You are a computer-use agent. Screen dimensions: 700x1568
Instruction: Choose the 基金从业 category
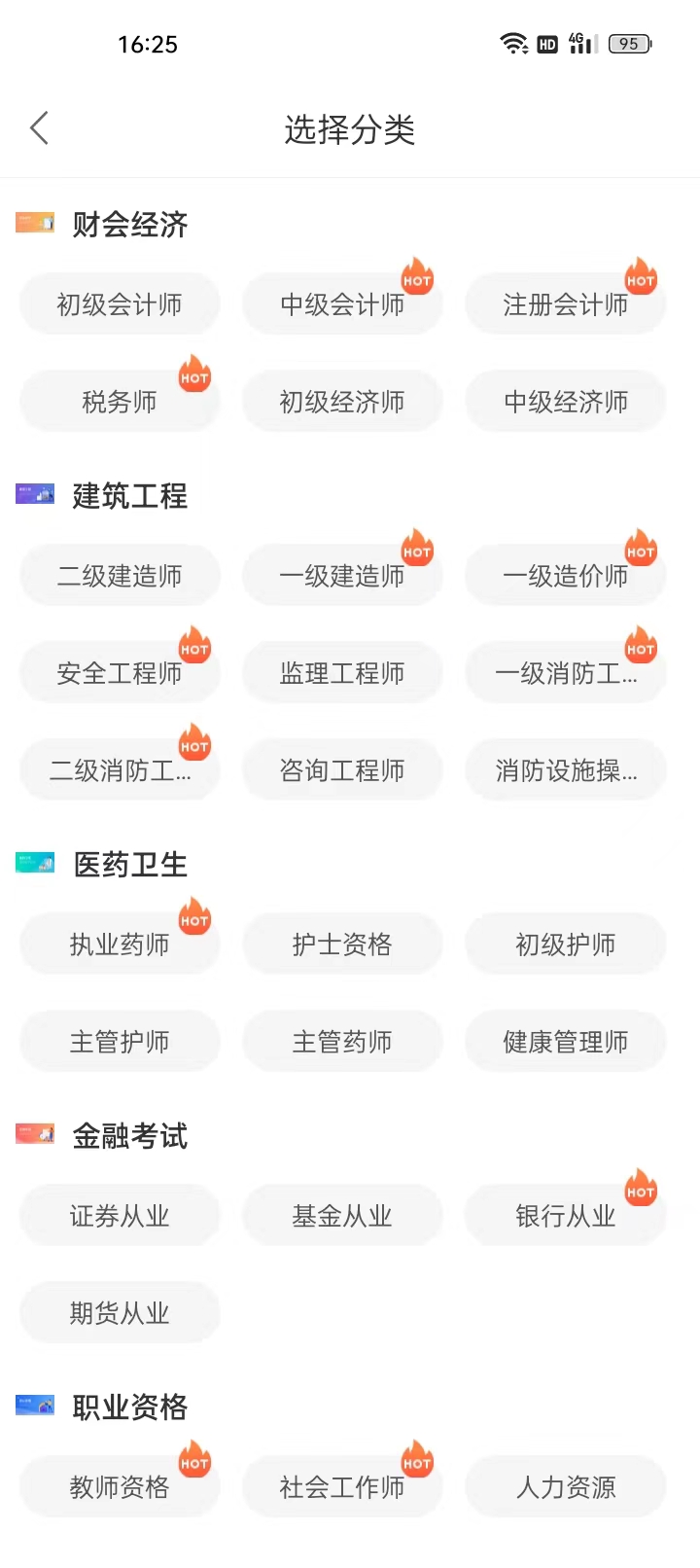pos(342,1214)
